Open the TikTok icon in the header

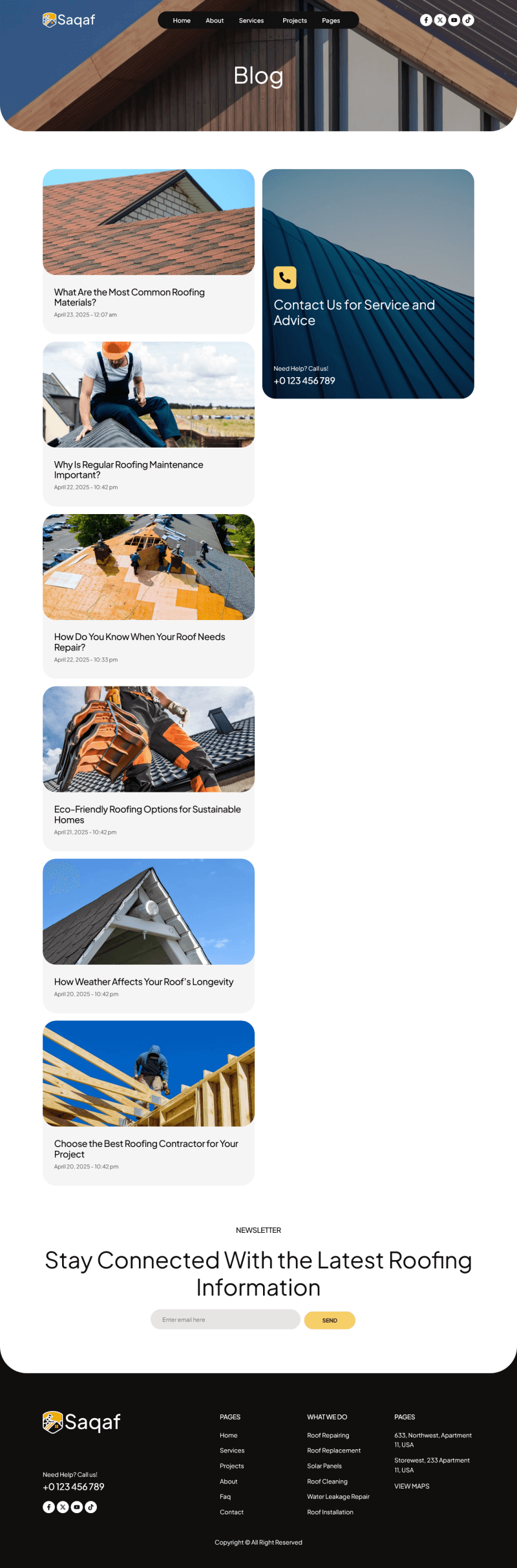click(469, 20)
